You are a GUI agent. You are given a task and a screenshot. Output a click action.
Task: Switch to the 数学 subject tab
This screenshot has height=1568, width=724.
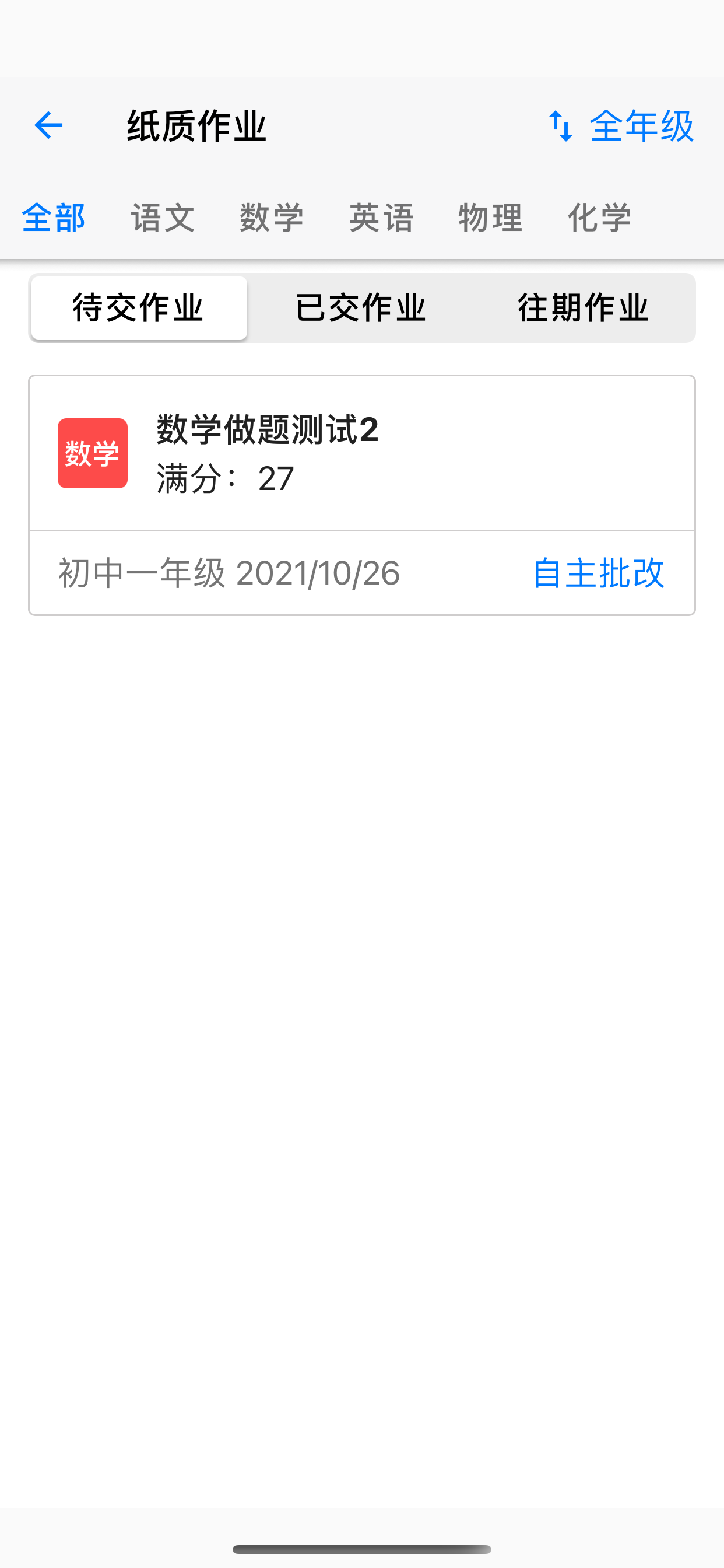tap(272, 218)
